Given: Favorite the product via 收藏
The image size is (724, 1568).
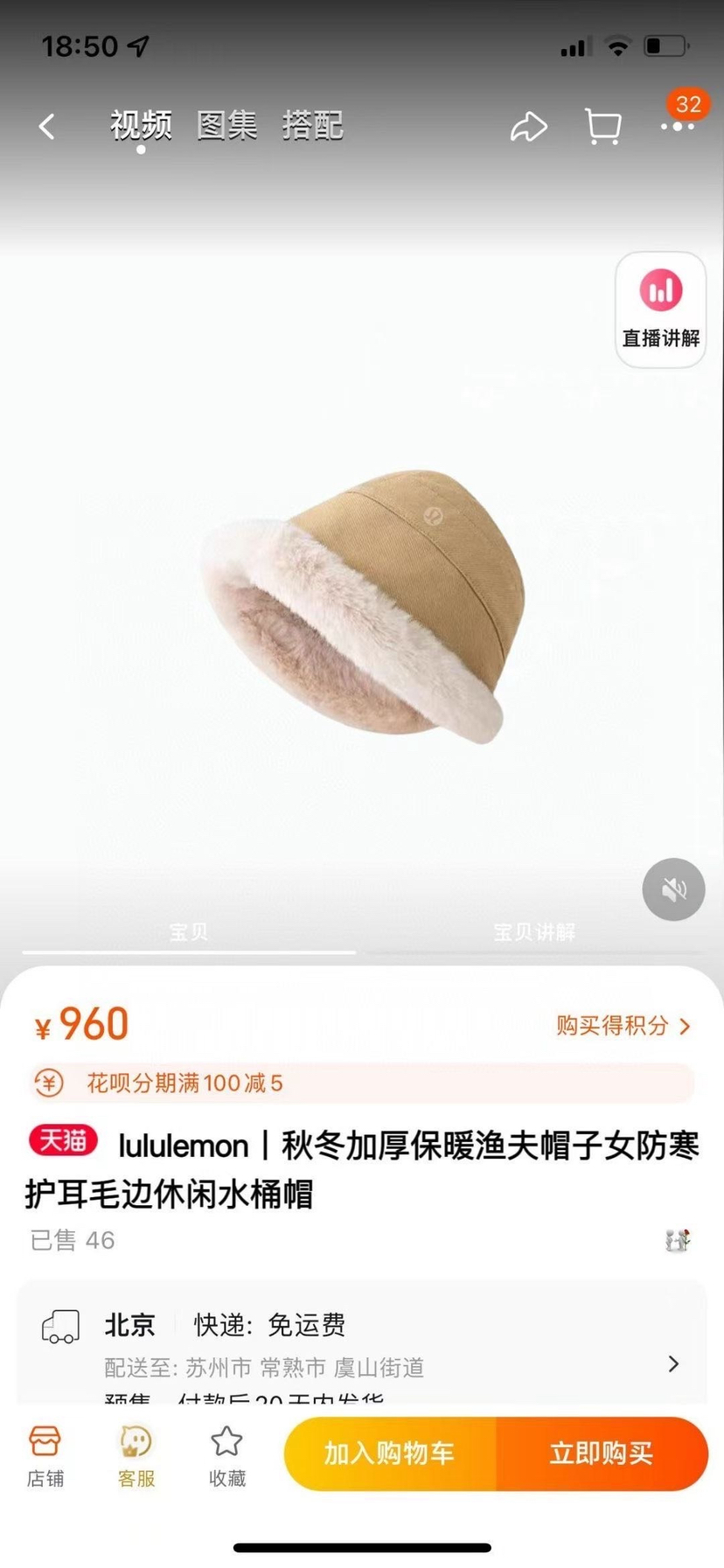Looking at the screenshot, I should [x=226, y=1453].
